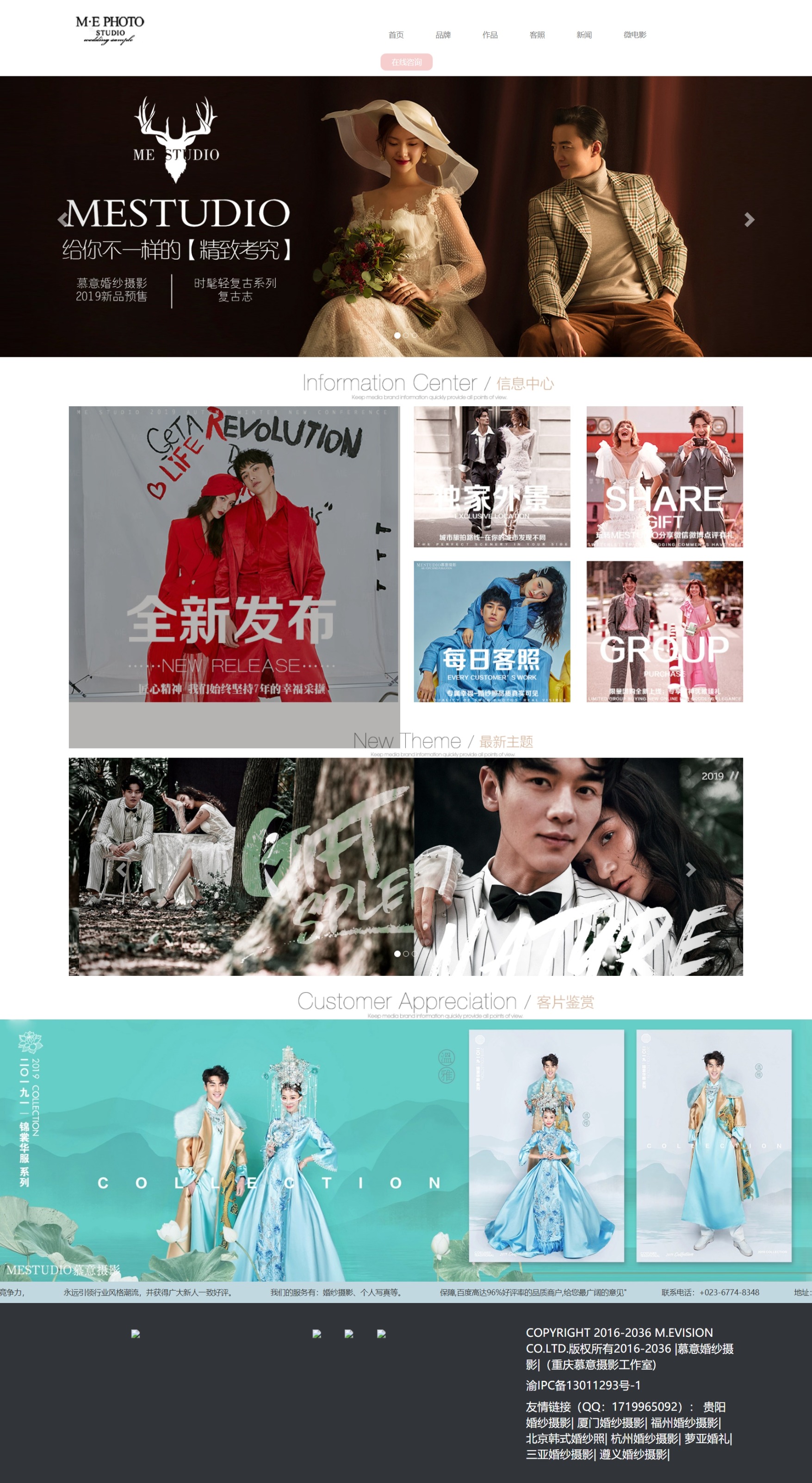Show previous hero banner slide
This screenshot has height=1483, width=812.
tap(63, 219)
